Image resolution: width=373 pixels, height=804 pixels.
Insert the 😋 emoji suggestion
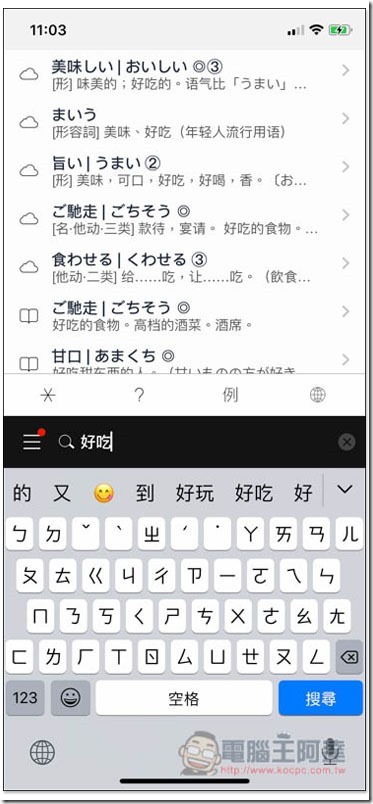(104, 493)
